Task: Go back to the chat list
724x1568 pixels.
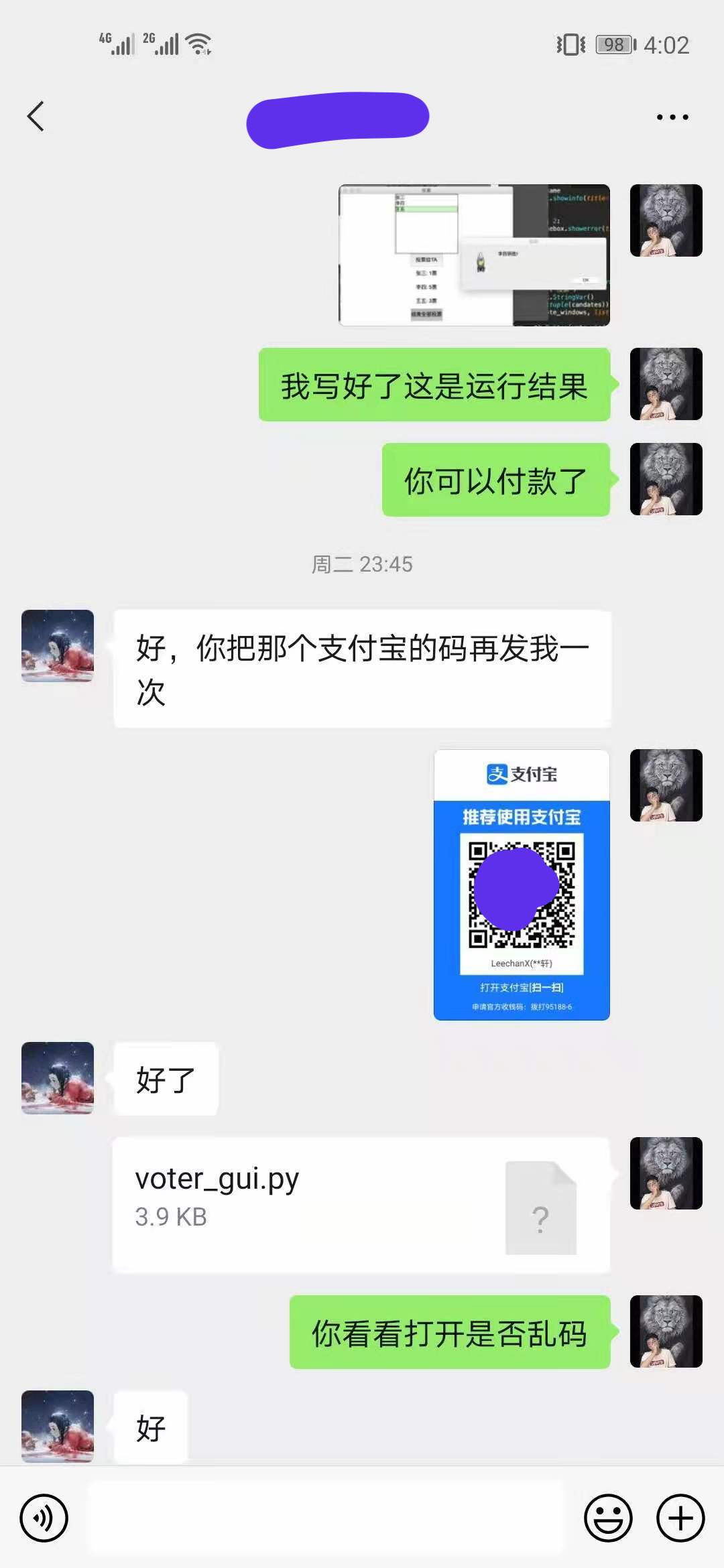Action: click(x=36, y=117)
